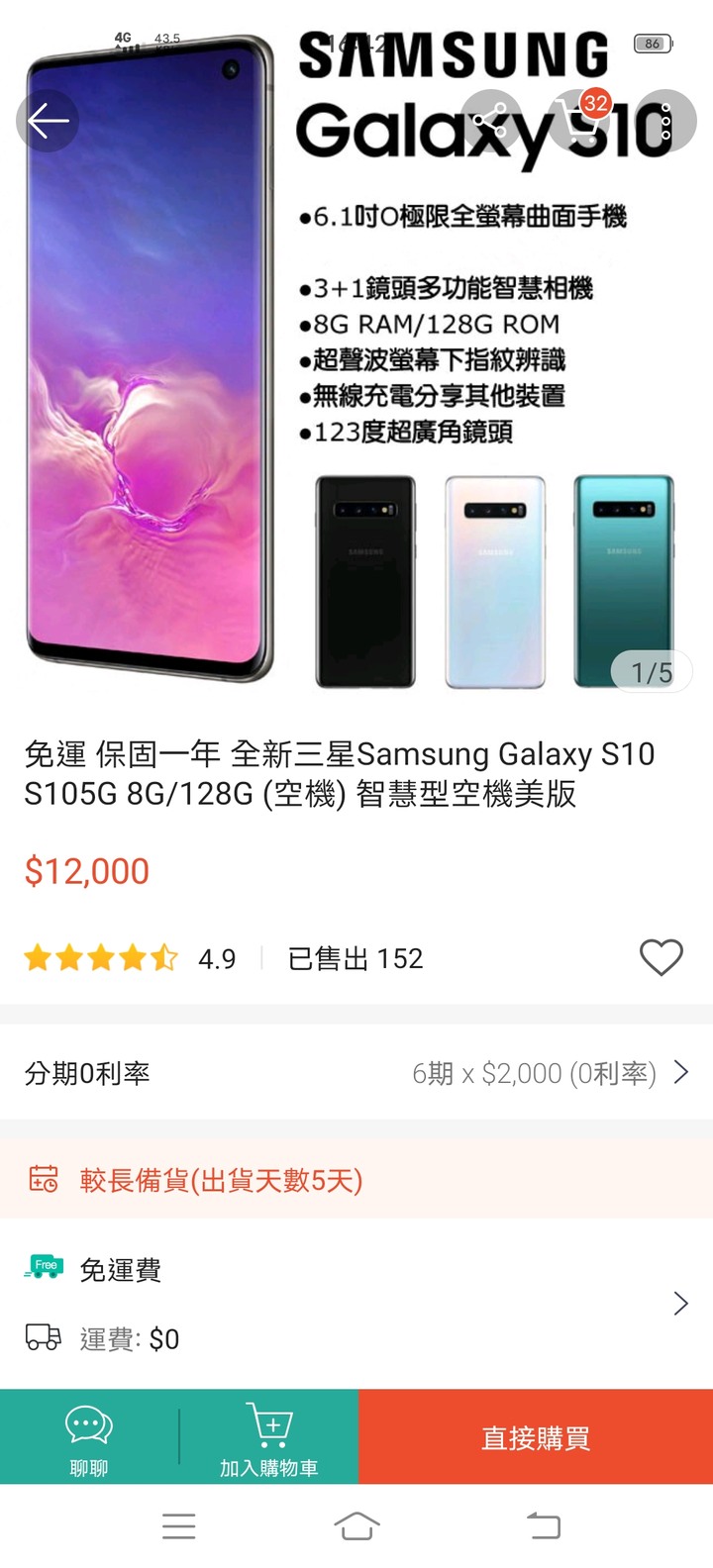Start a chat via 聊聊
The height and width of the screenshot is (1568, 713).
(89, 1436)
